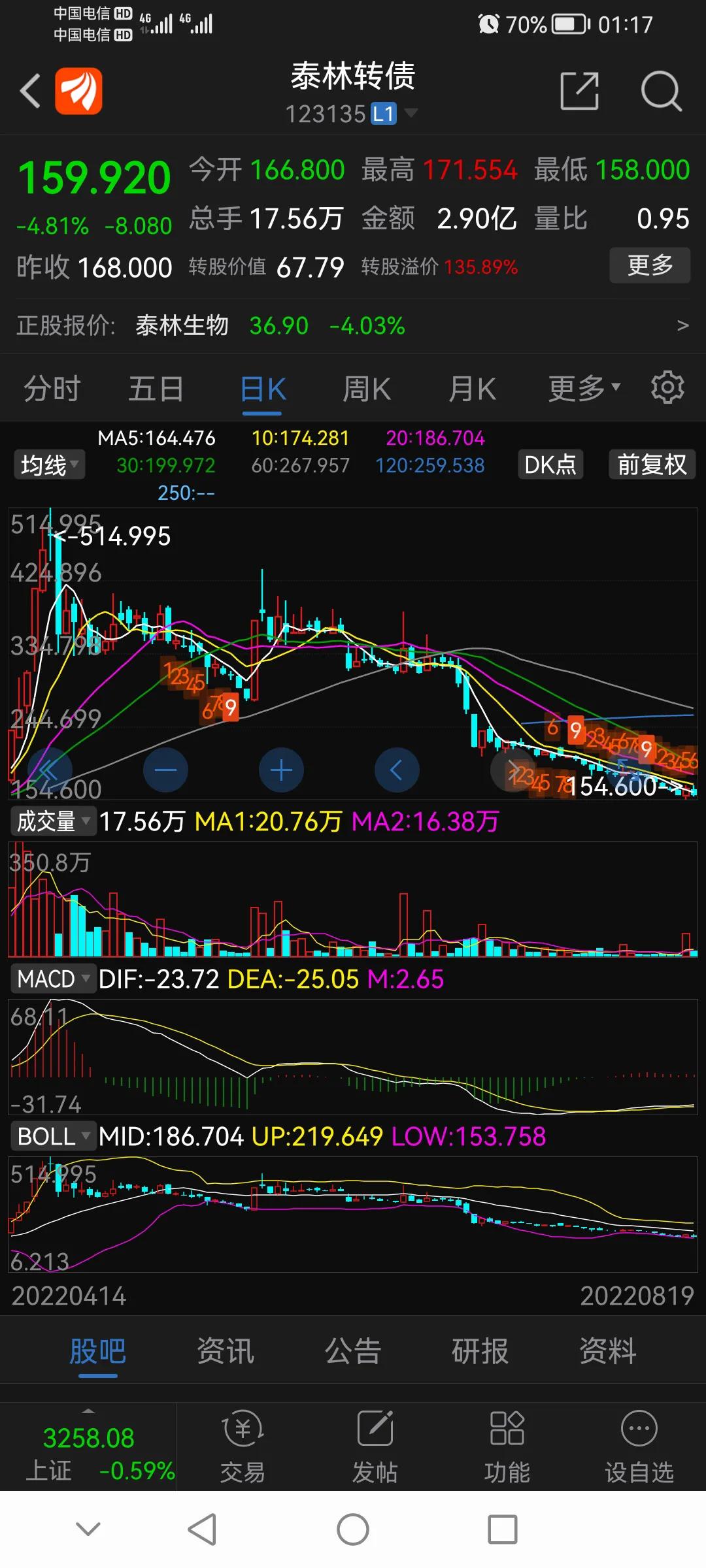Open the share icon at top right
The image size is (706, 1568).
pyautogui.click(x=579, y=91)
